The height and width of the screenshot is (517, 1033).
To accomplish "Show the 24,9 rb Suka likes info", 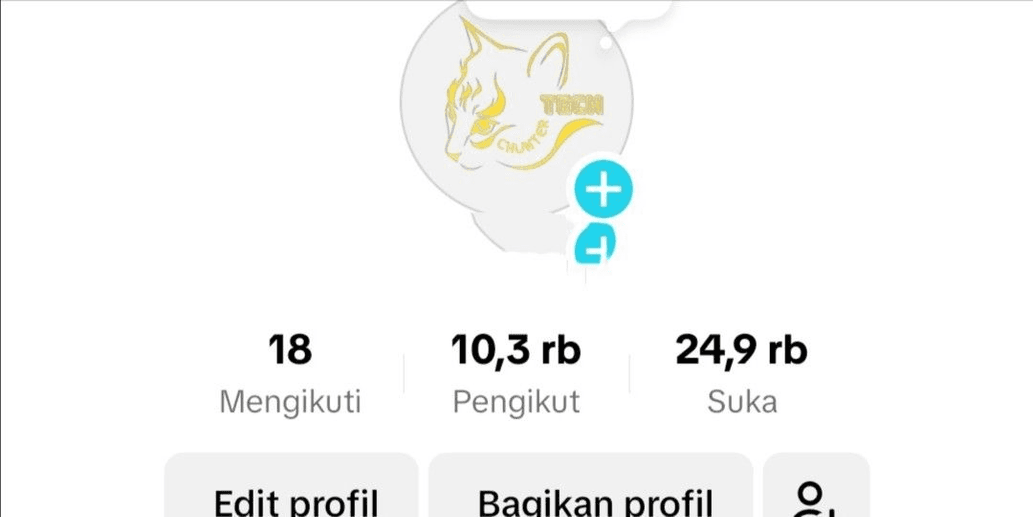I will 742,374.
